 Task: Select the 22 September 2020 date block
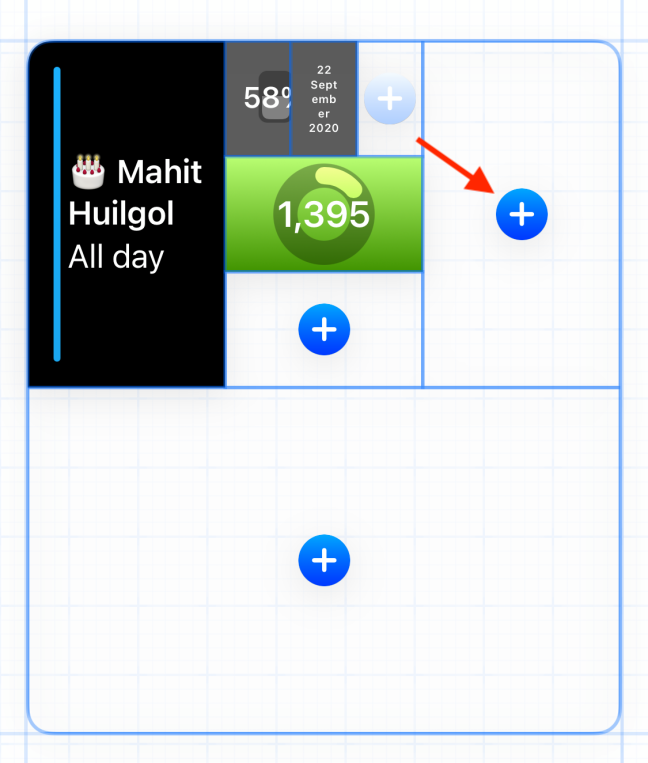coord(323,99)
